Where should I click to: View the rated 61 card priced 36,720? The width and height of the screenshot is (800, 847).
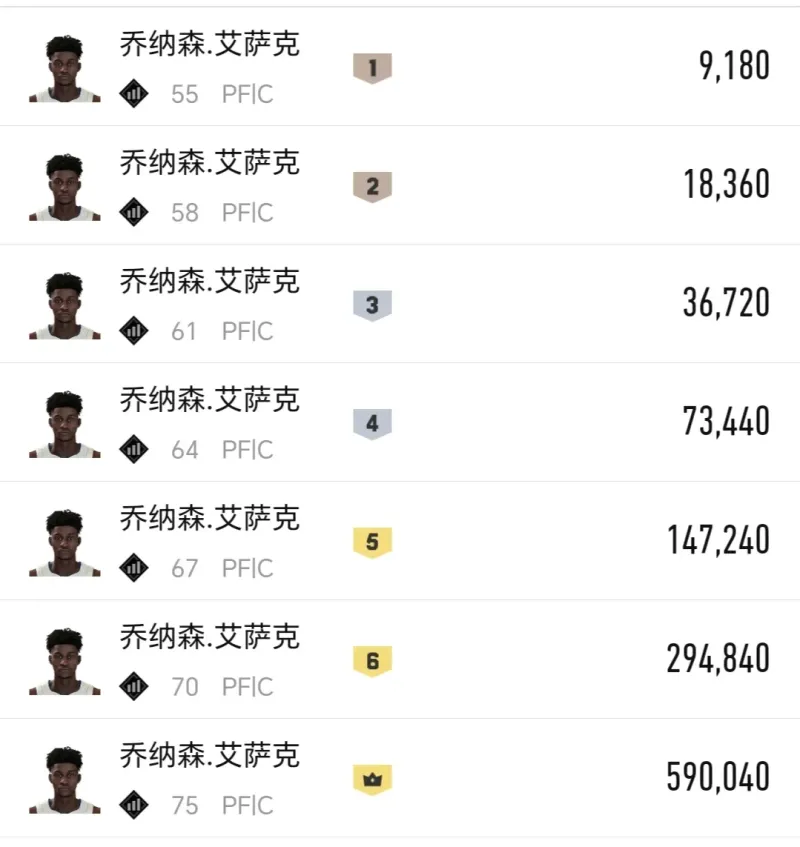(400, 304)
